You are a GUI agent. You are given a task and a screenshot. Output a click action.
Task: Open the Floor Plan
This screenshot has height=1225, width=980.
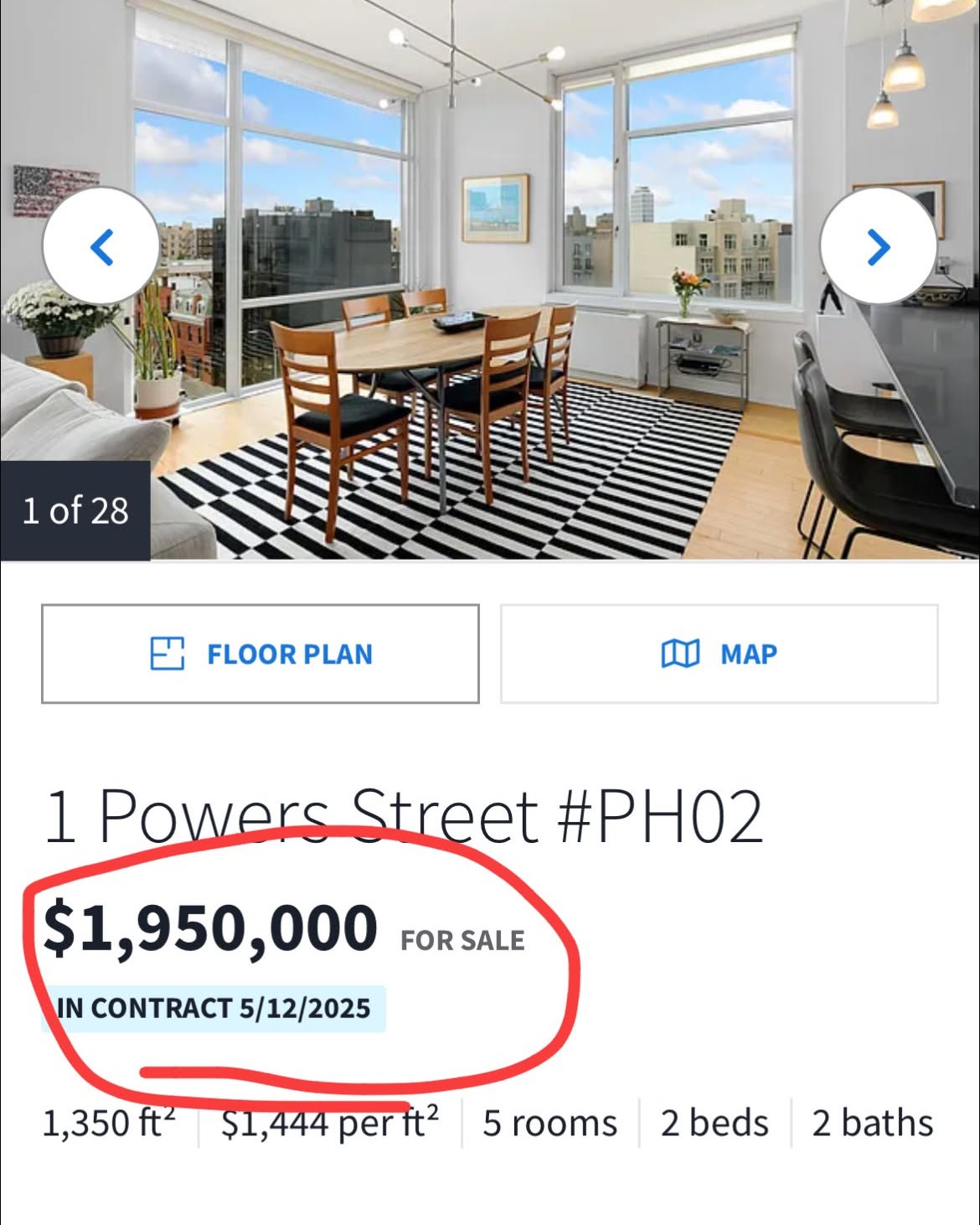260,654
